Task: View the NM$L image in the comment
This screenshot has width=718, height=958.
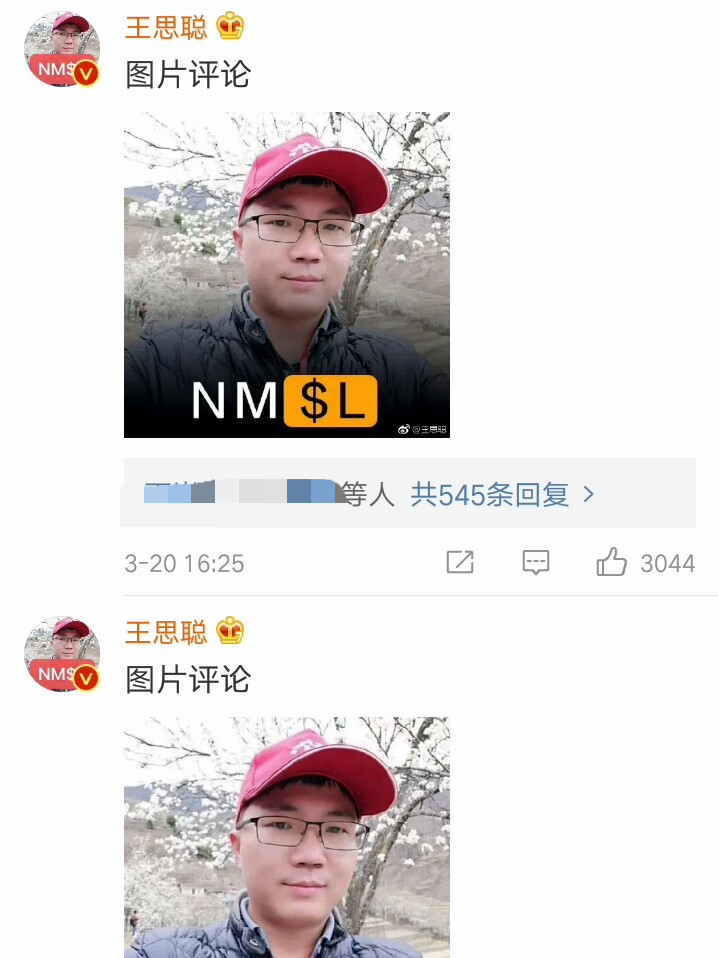Action: 287,275
